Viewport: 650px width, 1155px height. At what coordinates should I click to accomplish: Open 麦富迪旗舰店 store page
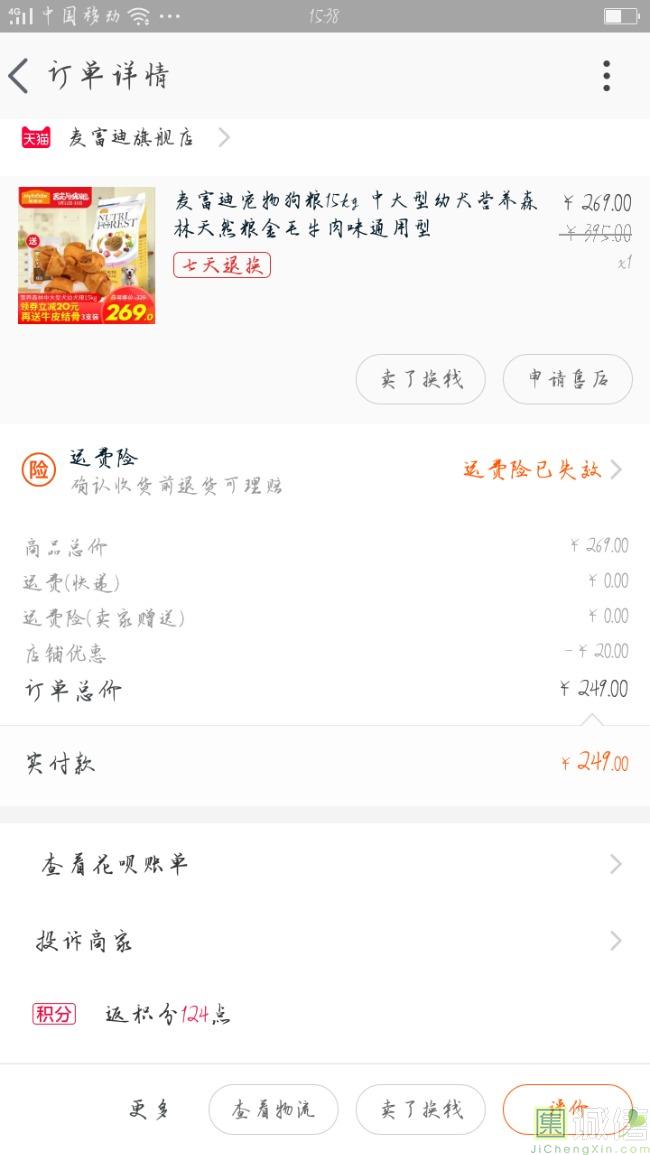(x=130, y=138)
